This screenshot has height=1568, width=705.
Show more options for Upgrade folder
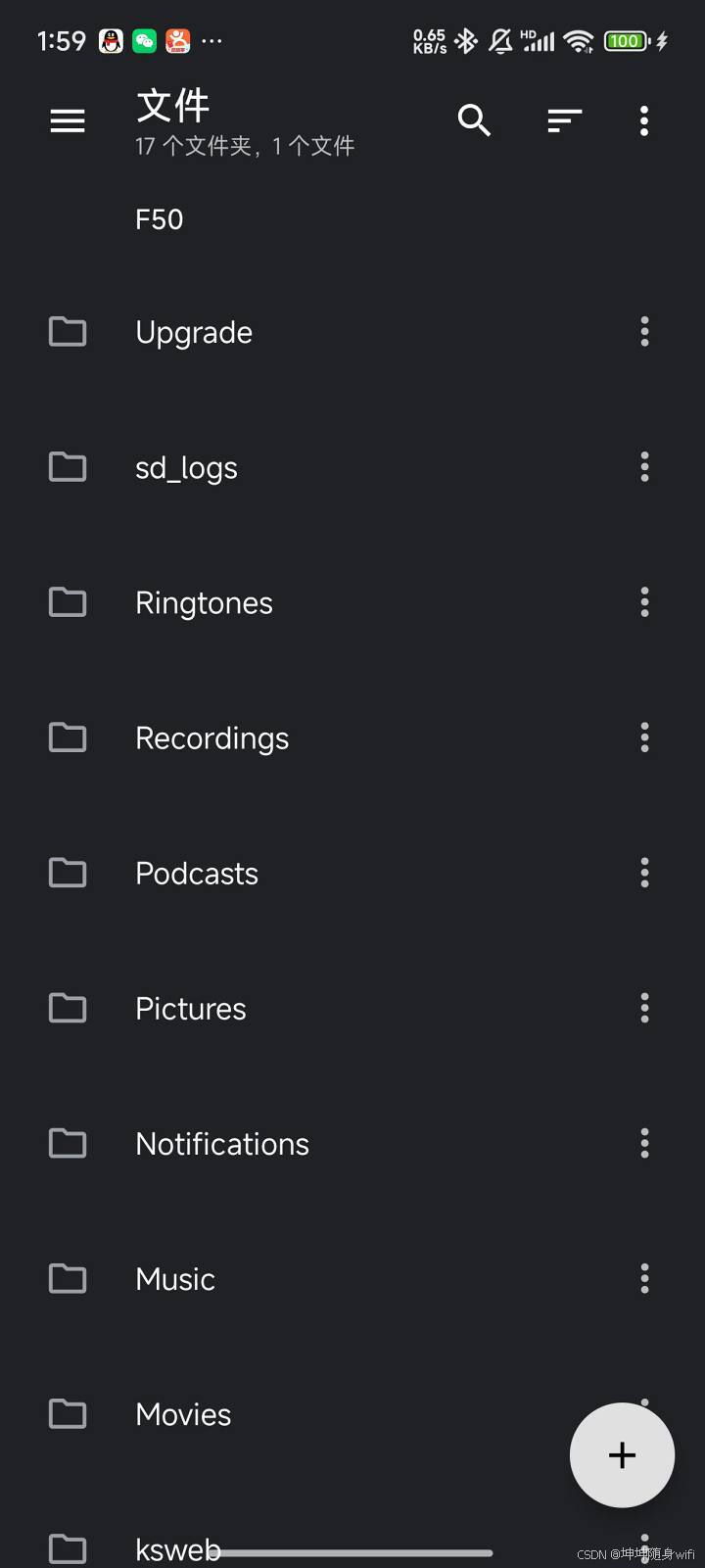tap(644, 332)
